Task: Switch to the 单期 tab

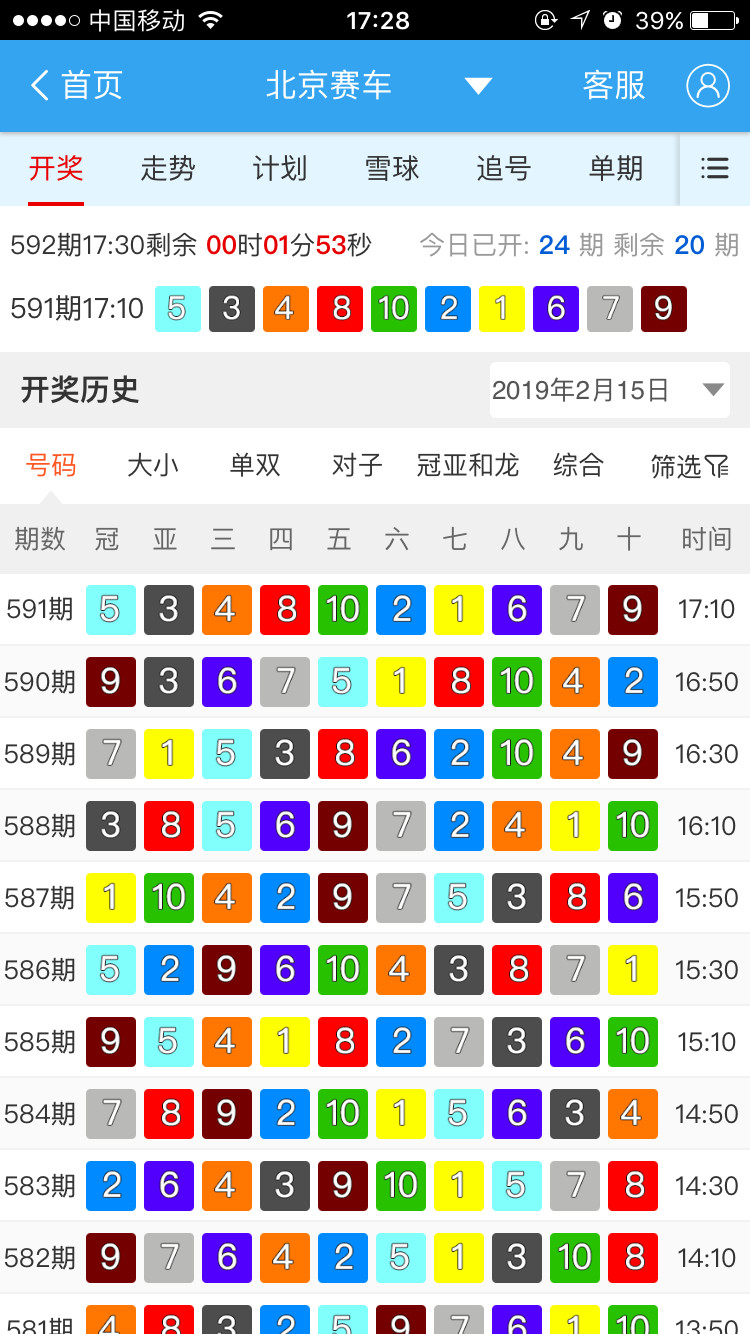Action: (616, 168)
